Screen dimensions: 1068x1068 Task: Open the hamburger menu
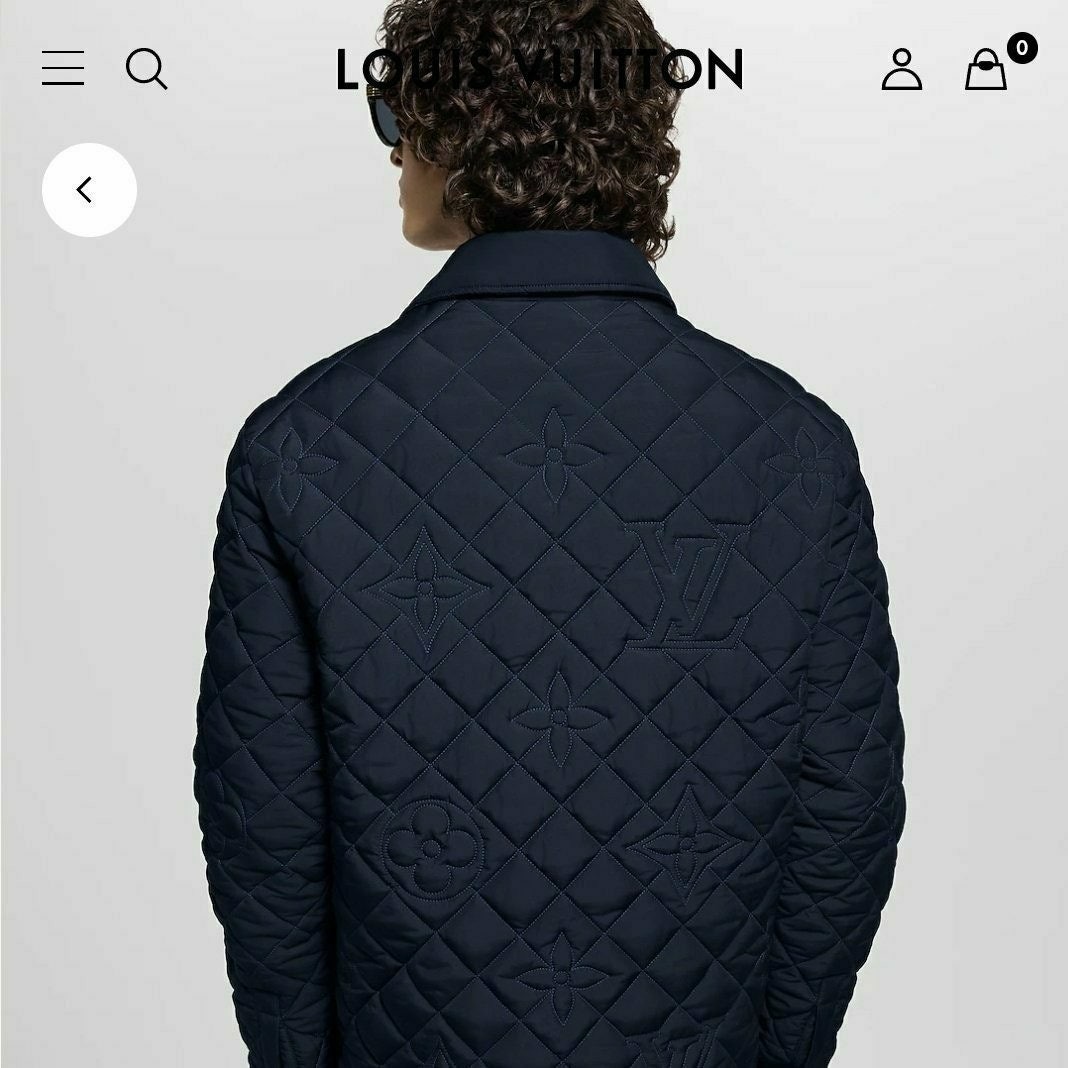click(x=63, y=69)
